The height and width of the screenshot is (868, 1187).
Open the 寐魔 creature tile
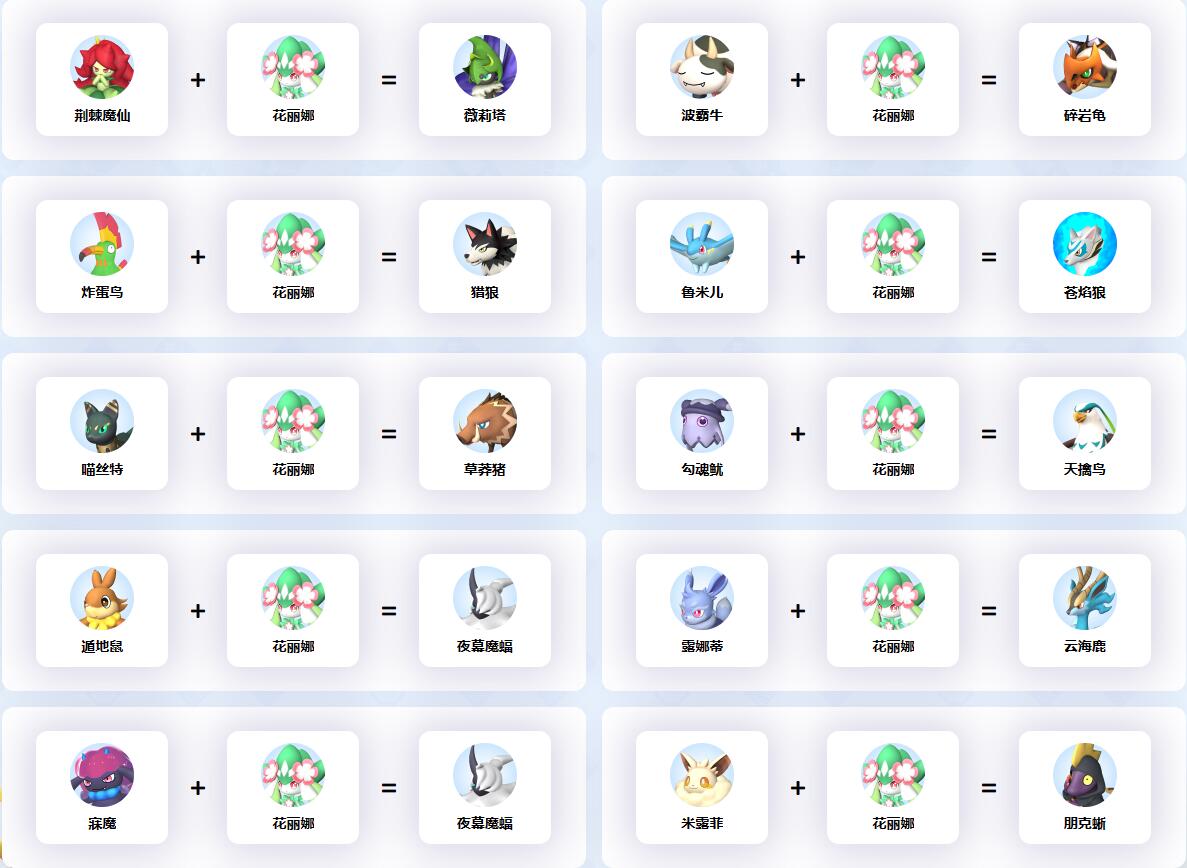pyautogui.click(x=102, y=787)
